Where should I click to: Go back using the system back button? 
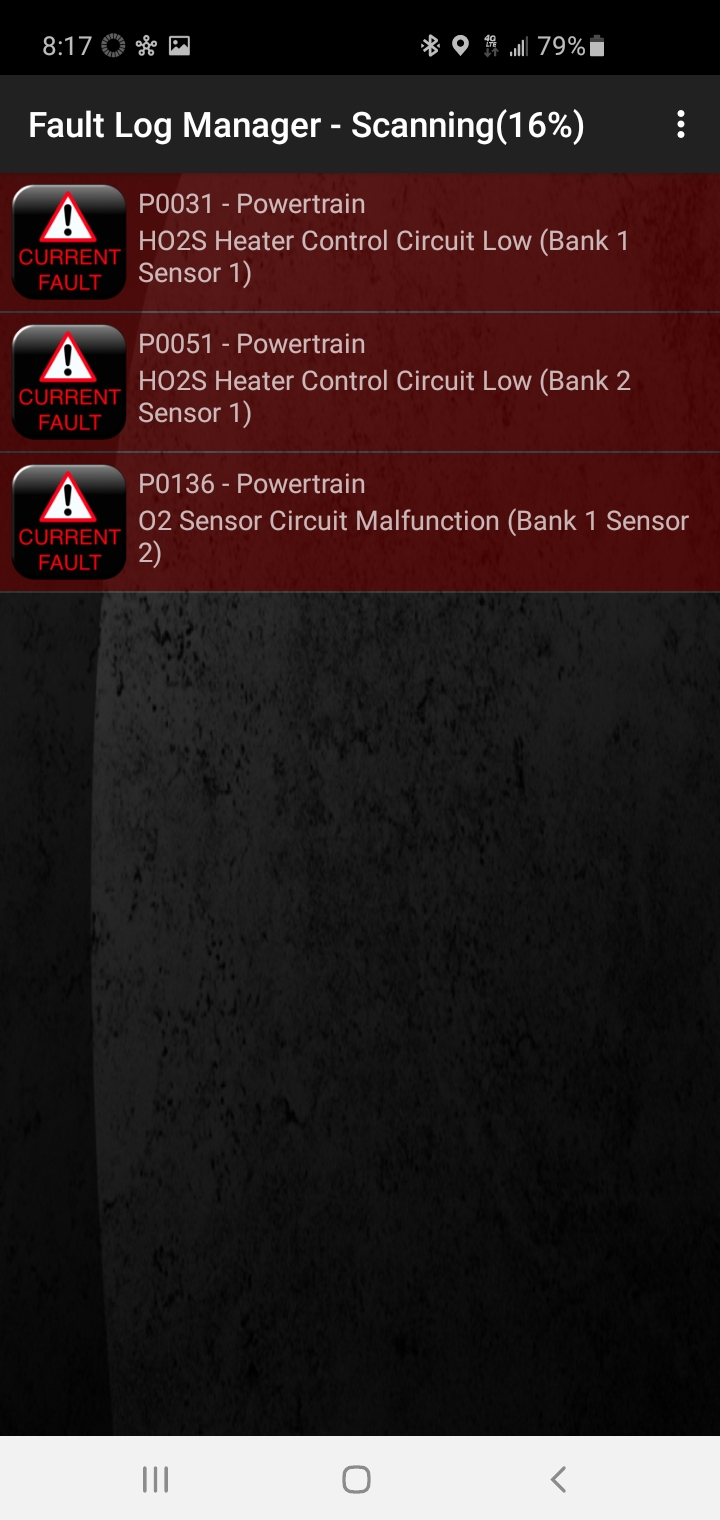558,1479
